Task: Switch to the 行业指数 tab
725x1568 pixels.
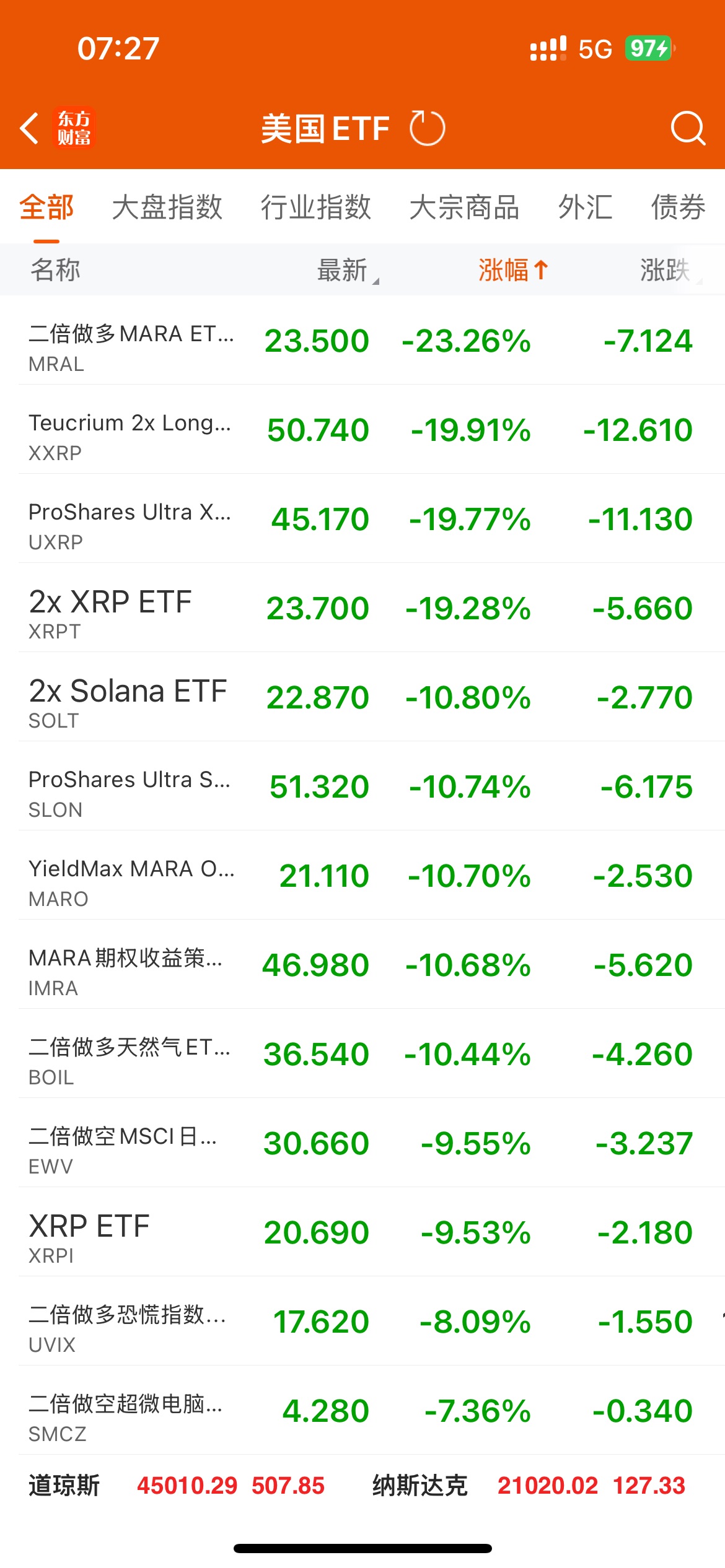Action: pos(316,207)
